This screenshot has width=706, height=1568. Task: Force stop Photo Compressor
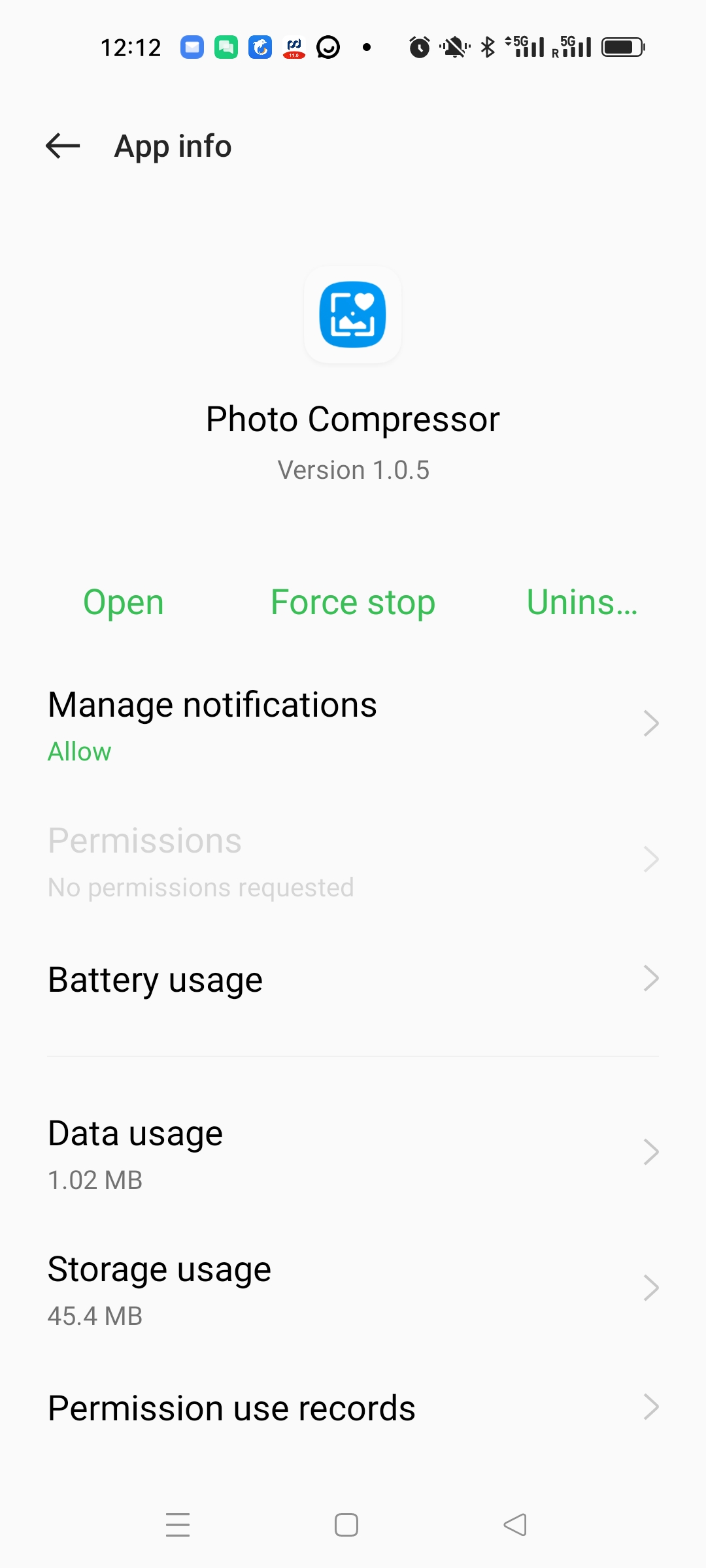click(353, 602)
